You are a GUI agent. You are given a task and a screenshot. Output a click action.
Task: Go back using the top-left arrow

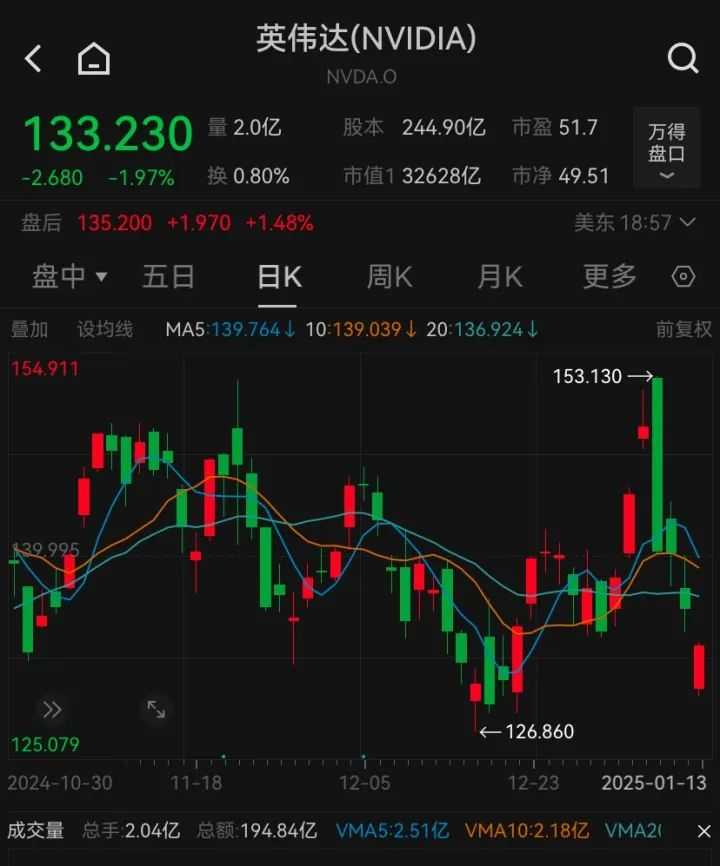[x=33, y=58]
